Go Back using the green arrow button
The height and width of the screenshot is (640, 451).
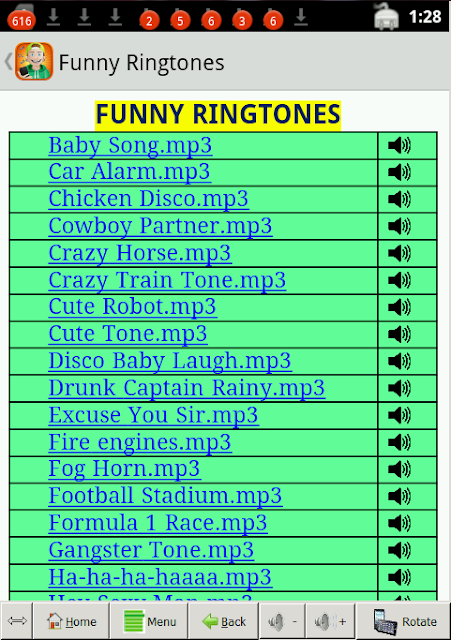coord(224,621)
